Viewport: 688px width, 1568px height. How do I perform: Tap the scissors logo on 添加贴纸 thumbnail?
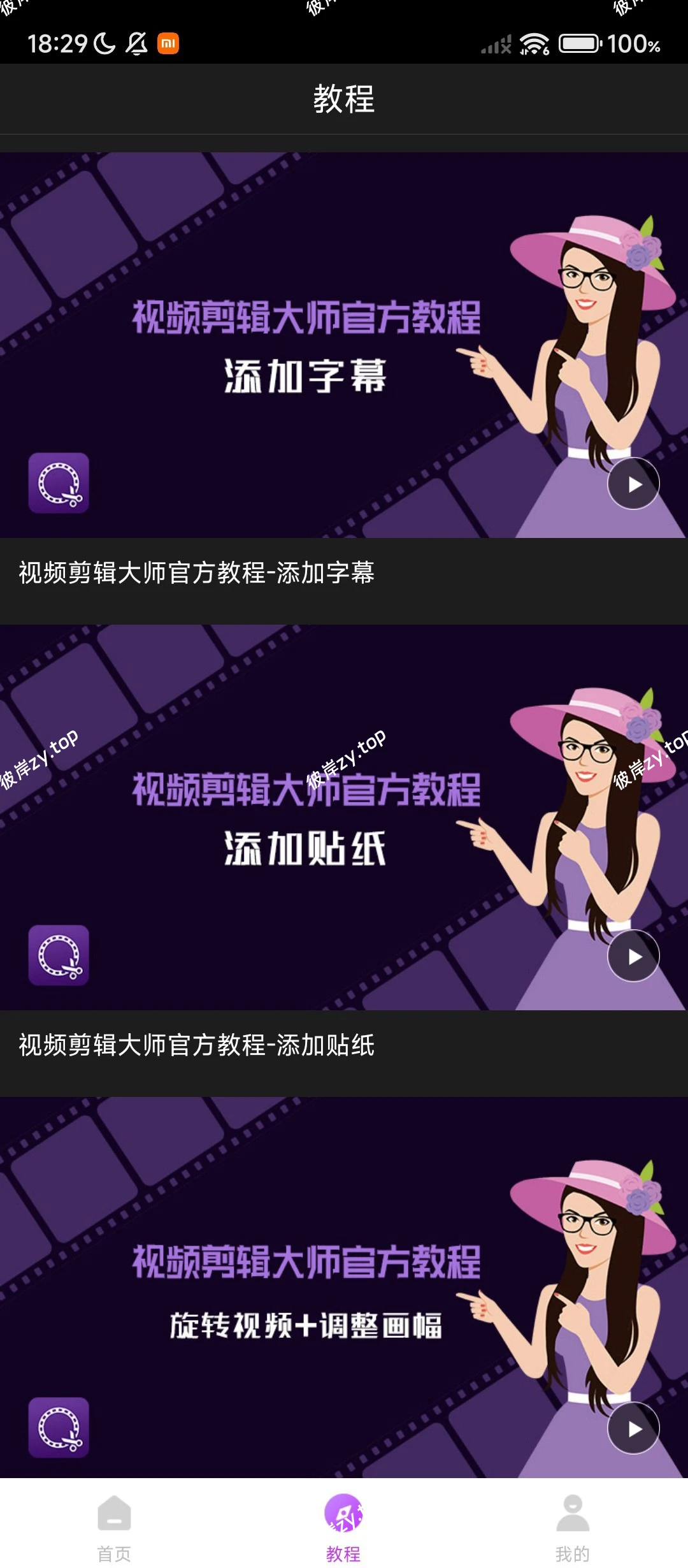coord(60,955)
